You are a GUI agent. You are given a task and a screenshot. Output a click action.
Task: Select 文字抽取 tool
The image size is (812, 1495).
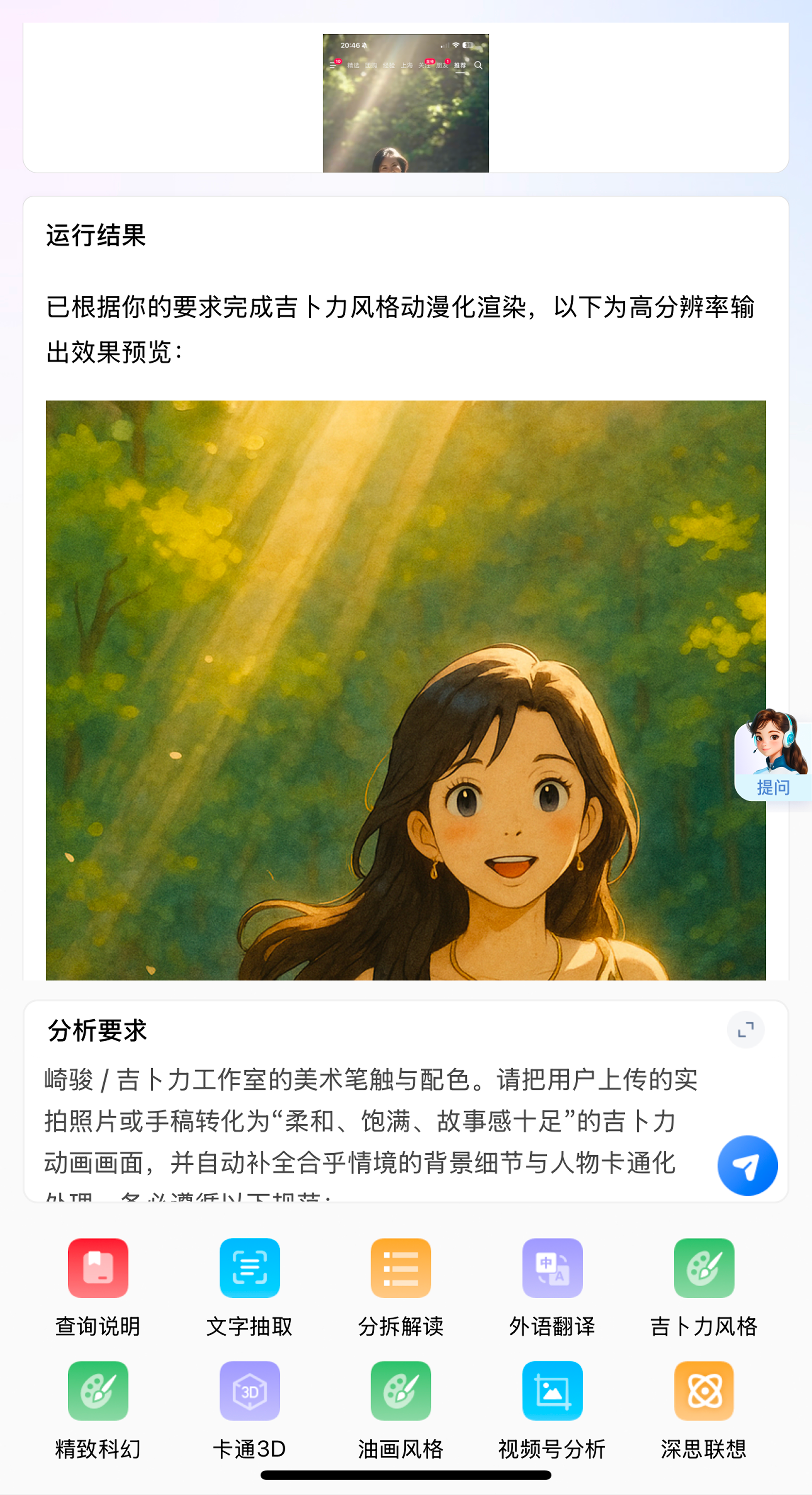249,1268
